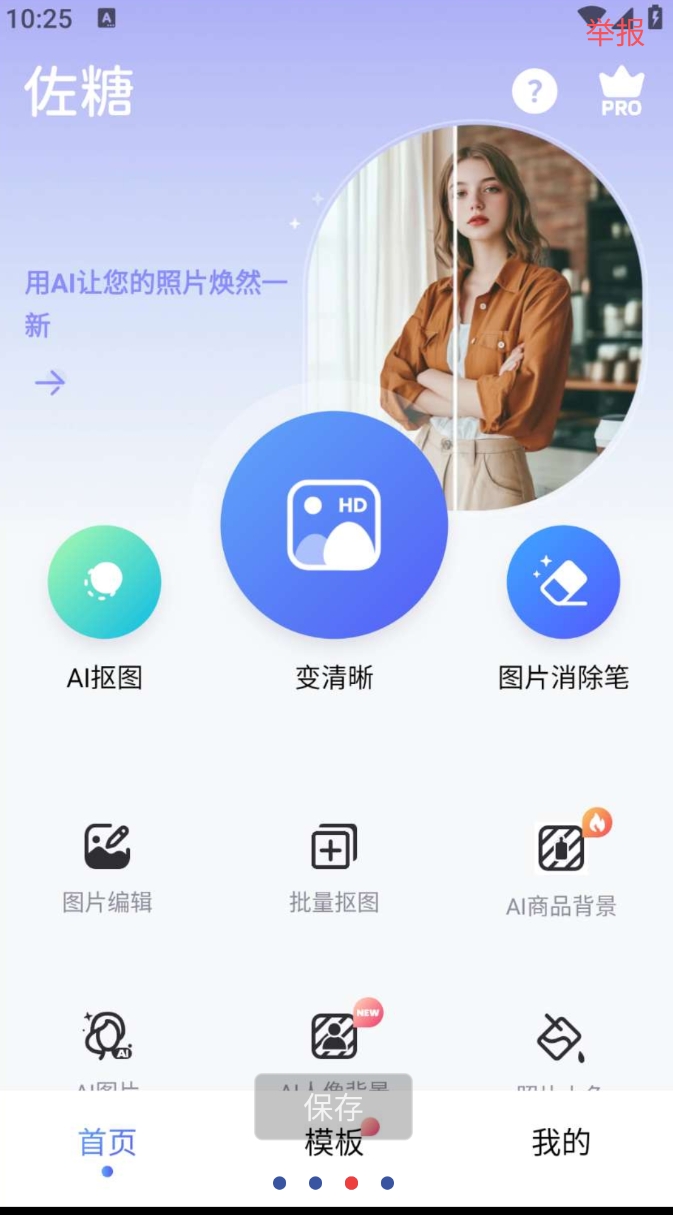Image resolution: width=673 pixels, height=1215 pixels.
Task: Open the 图片消除笔 eraser tool
Action: 563,582
